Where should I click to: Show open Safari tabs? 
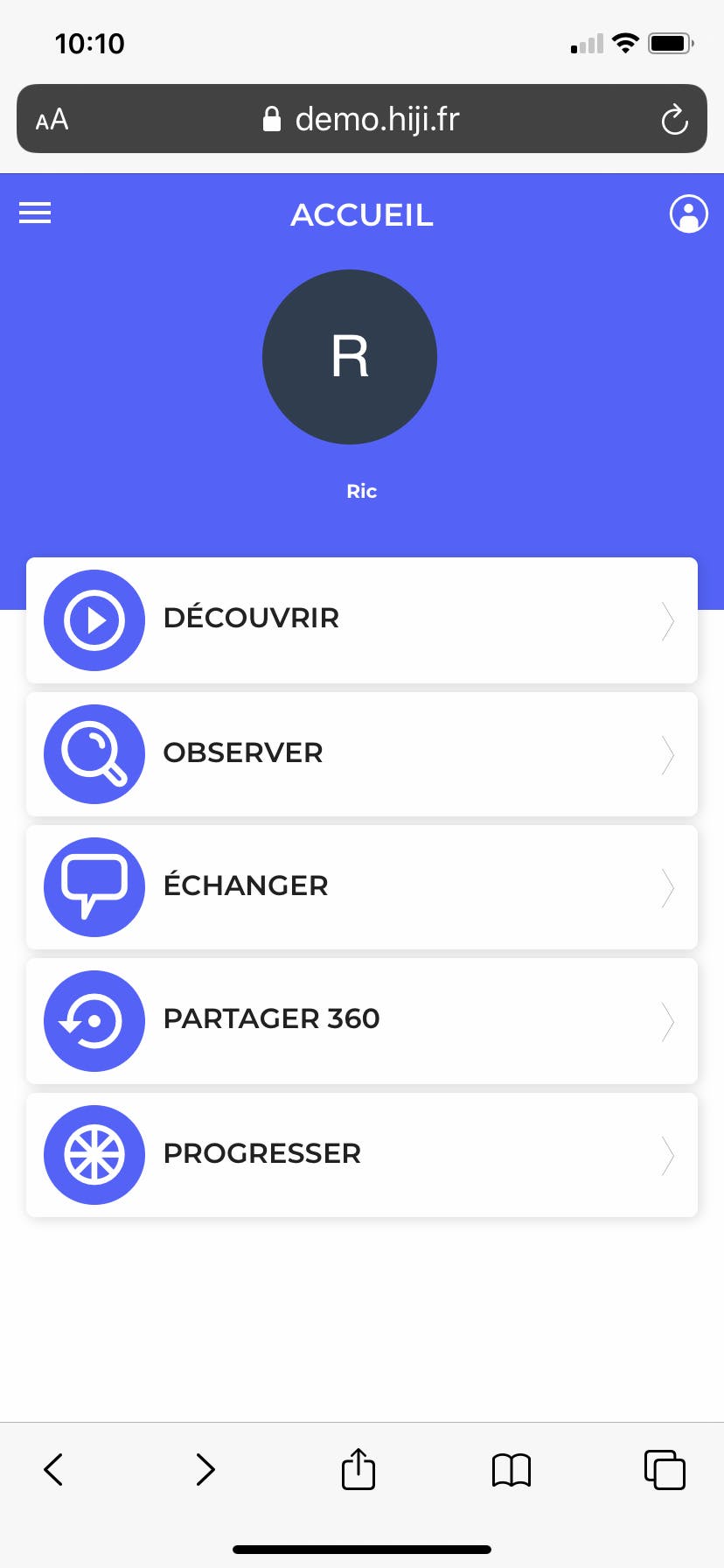(x=665, y=1469)
